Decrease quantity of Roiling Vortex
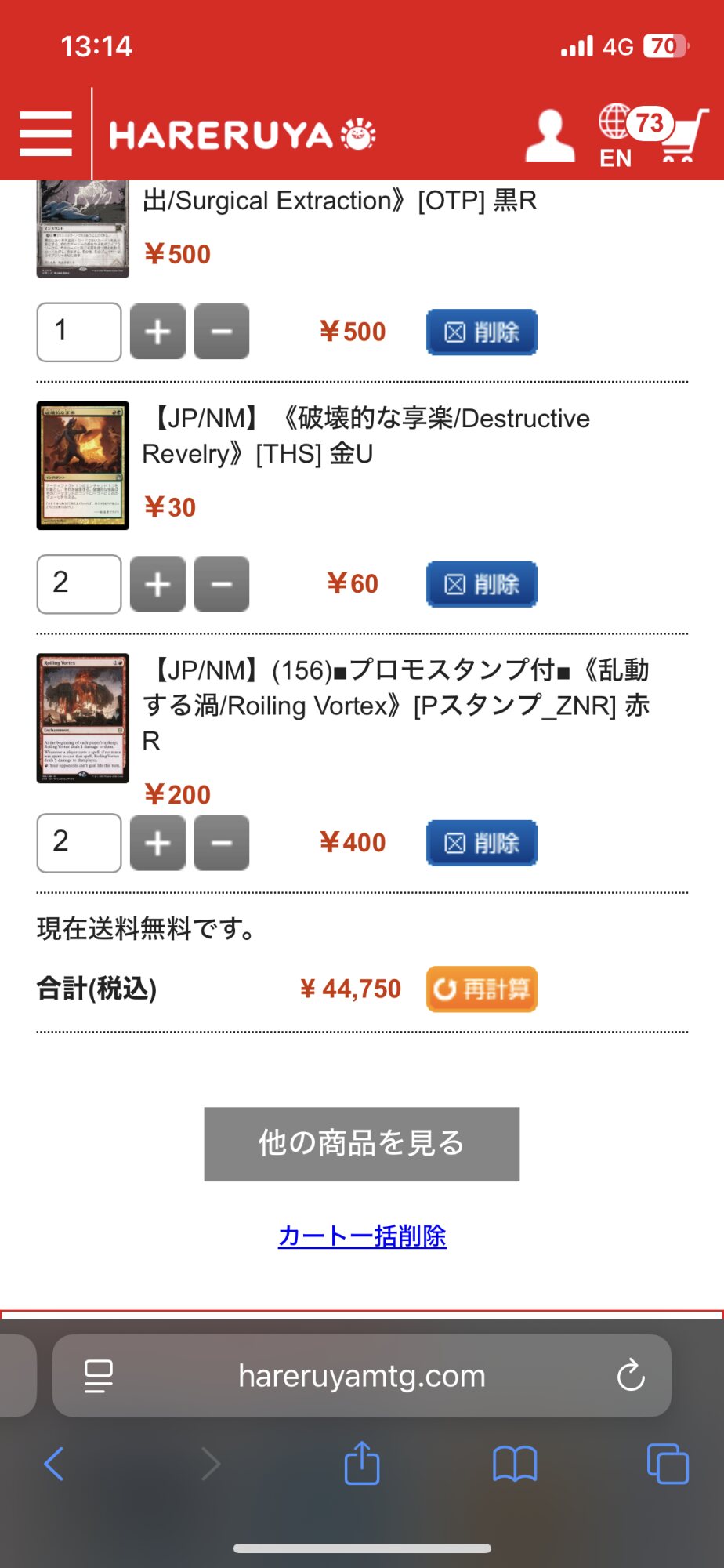This screenshot has width=724, height=1568. [222, 843]
